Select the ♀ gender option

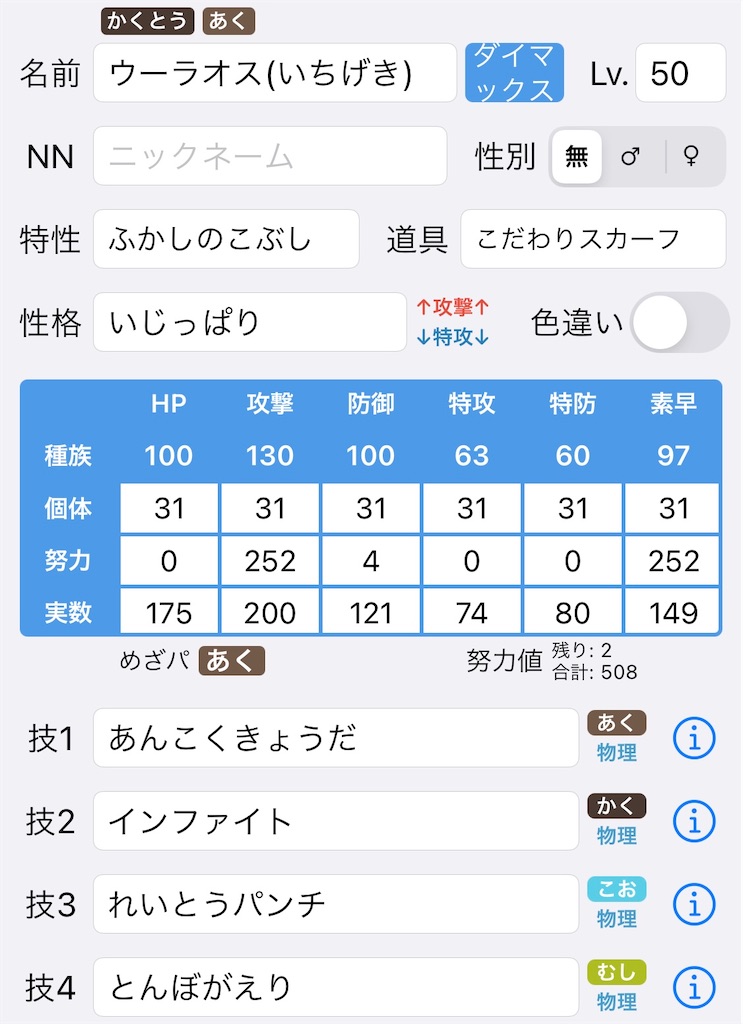click(690, 156)
